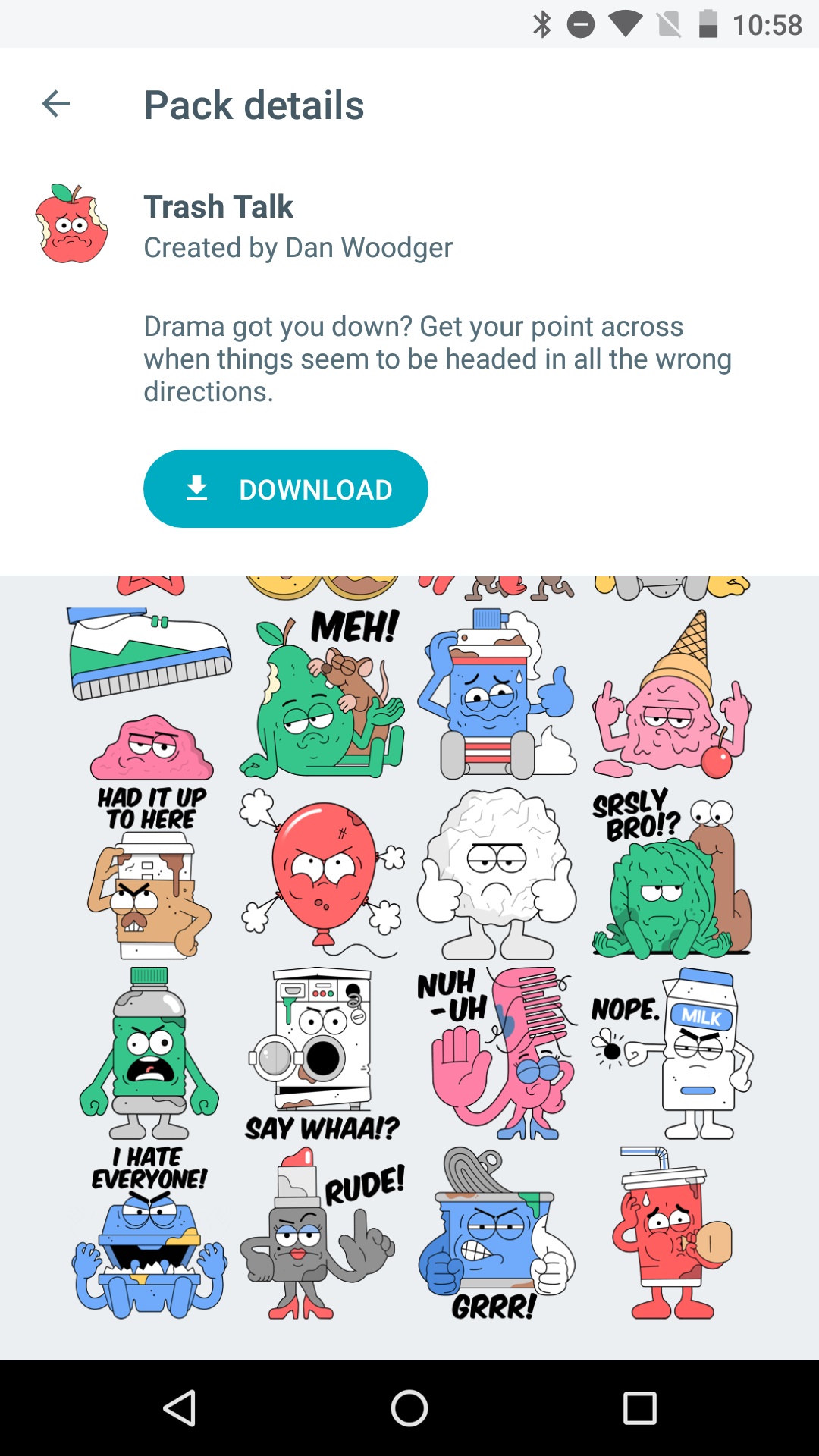
Task: Choose the NUH-UH comb sticker
Action: point(495,1054)
